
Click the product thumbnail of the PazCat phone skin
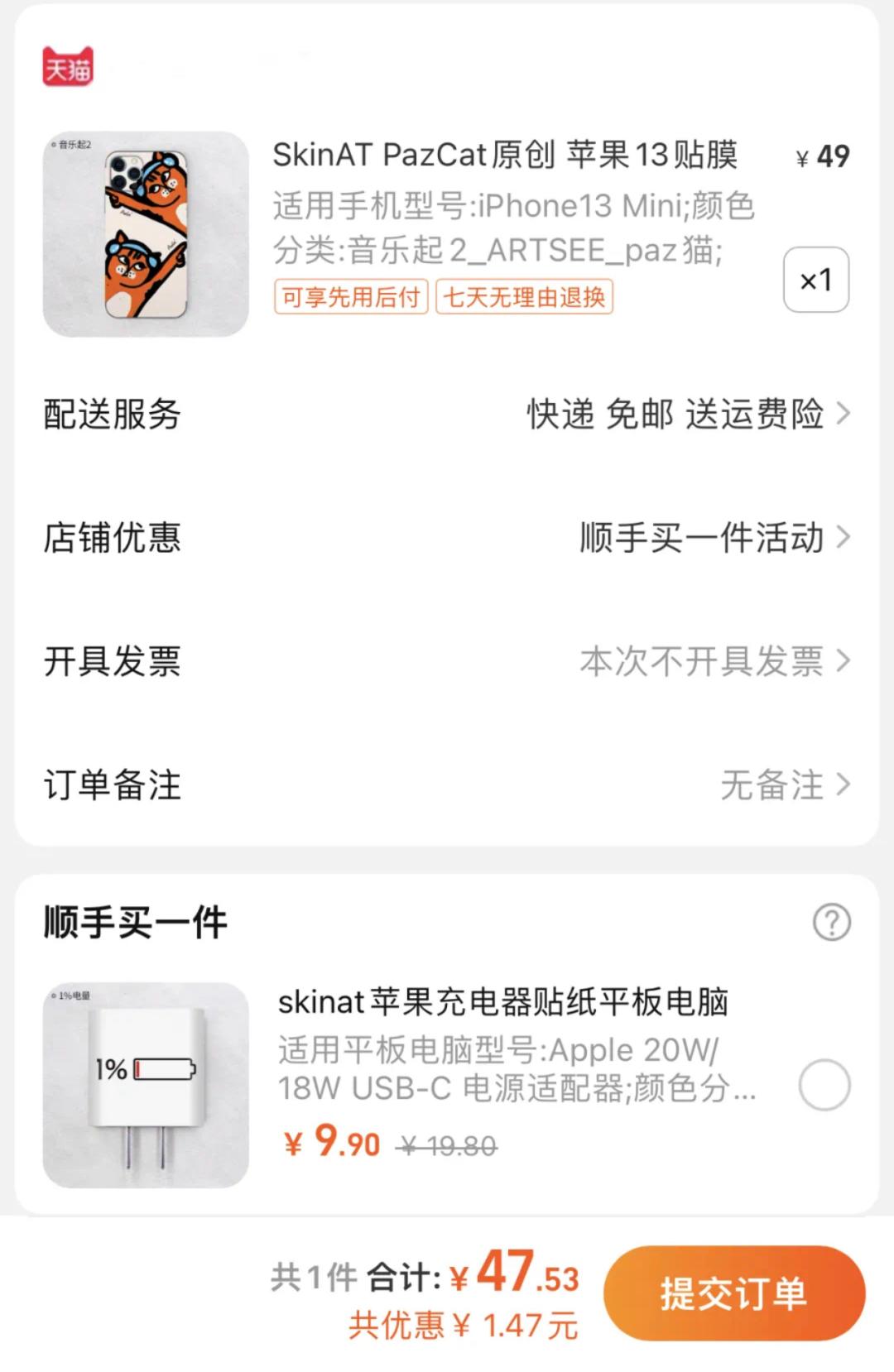click(146, 223)
